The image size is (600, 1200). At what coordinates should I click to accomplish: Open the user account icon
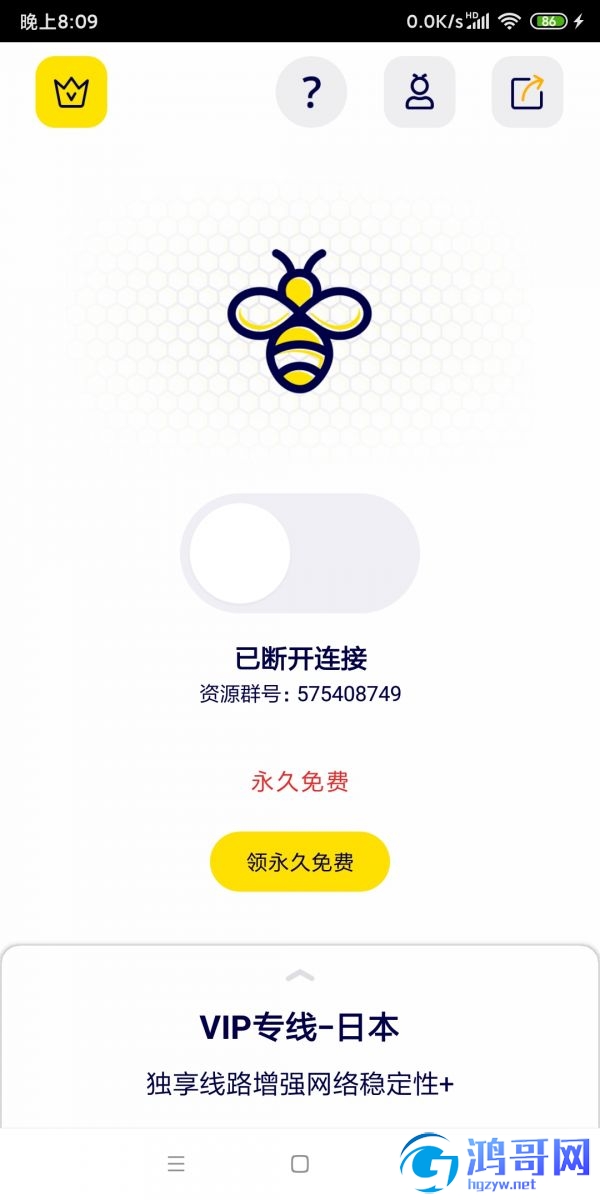(x=419, y=92)
